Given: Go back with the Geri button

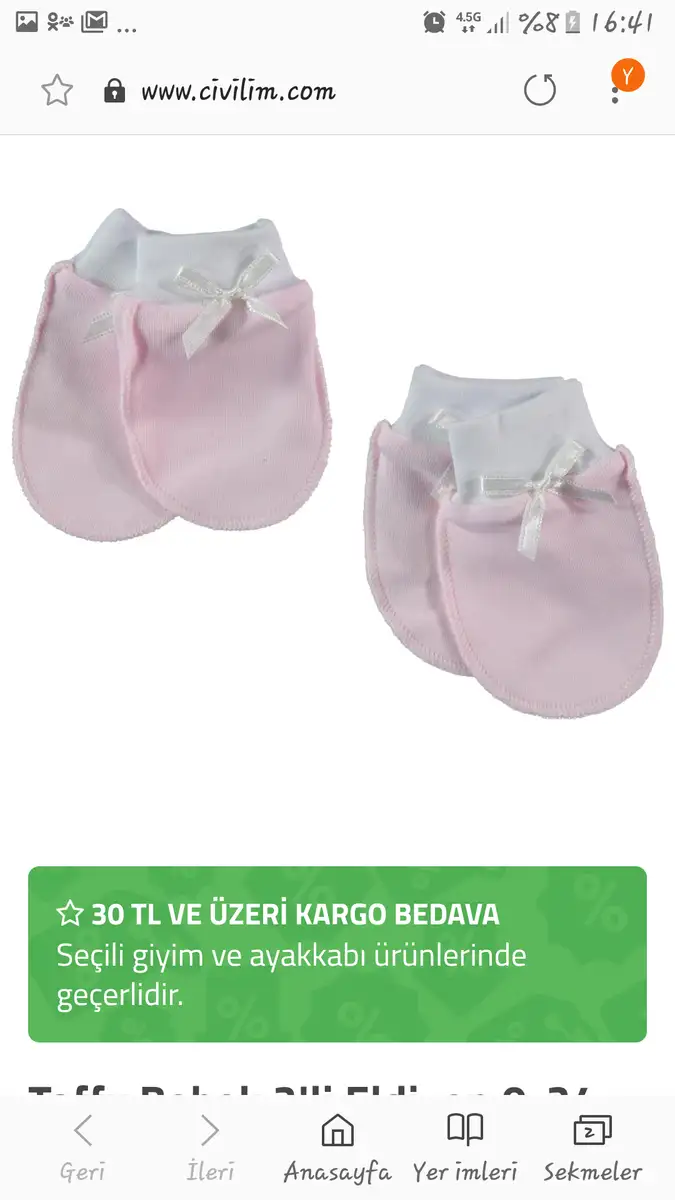Looking at the screenshot, I should click(x=83, y=1148).
